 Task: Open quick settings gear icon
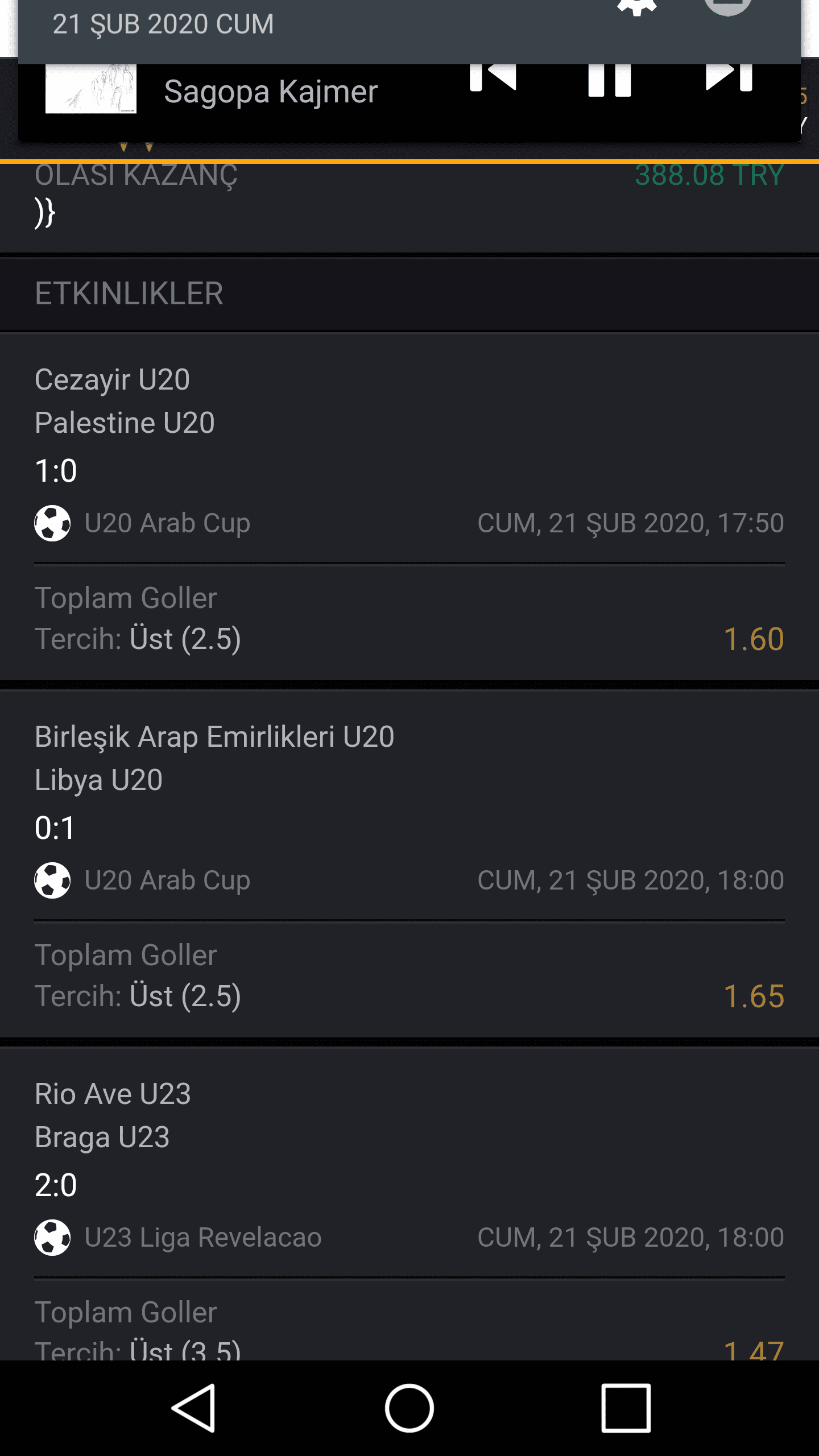637,7
